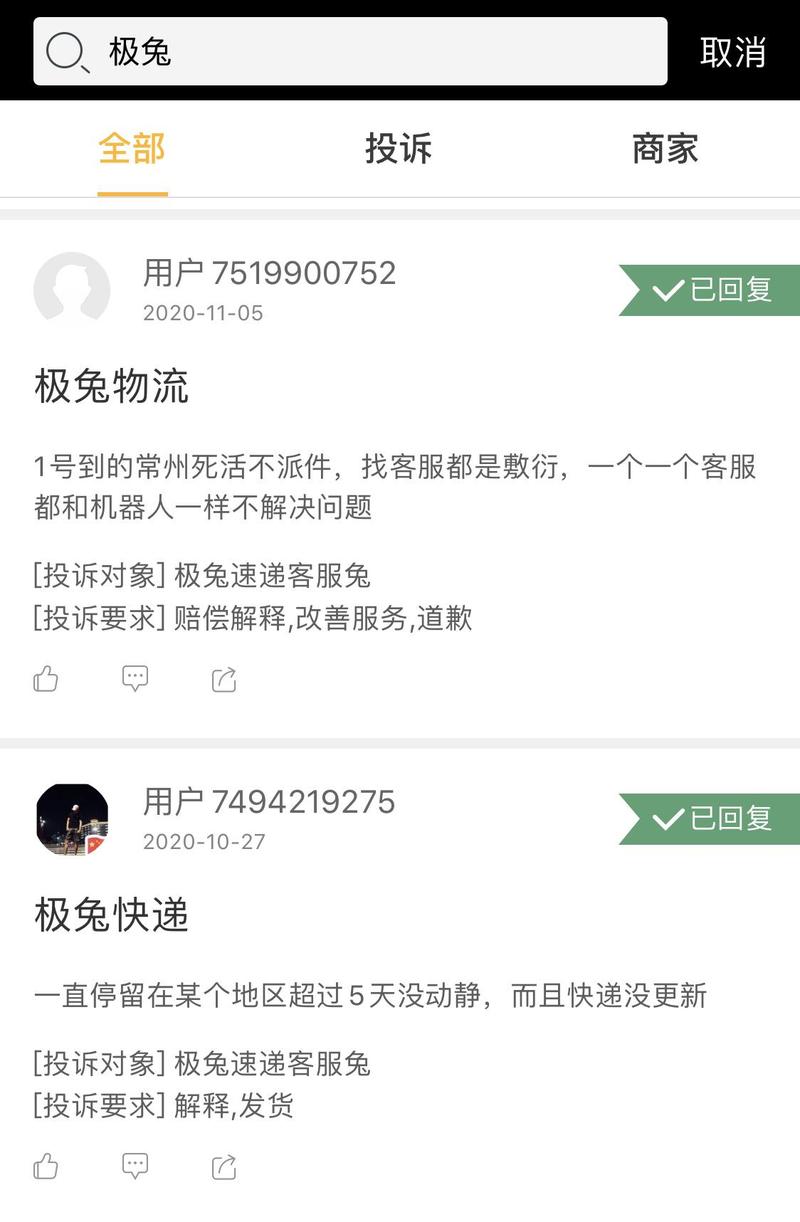This screenshot has width=800, height=1222.
Task: Open comments on the 极兔快递 complaint
Action: 135,1163
